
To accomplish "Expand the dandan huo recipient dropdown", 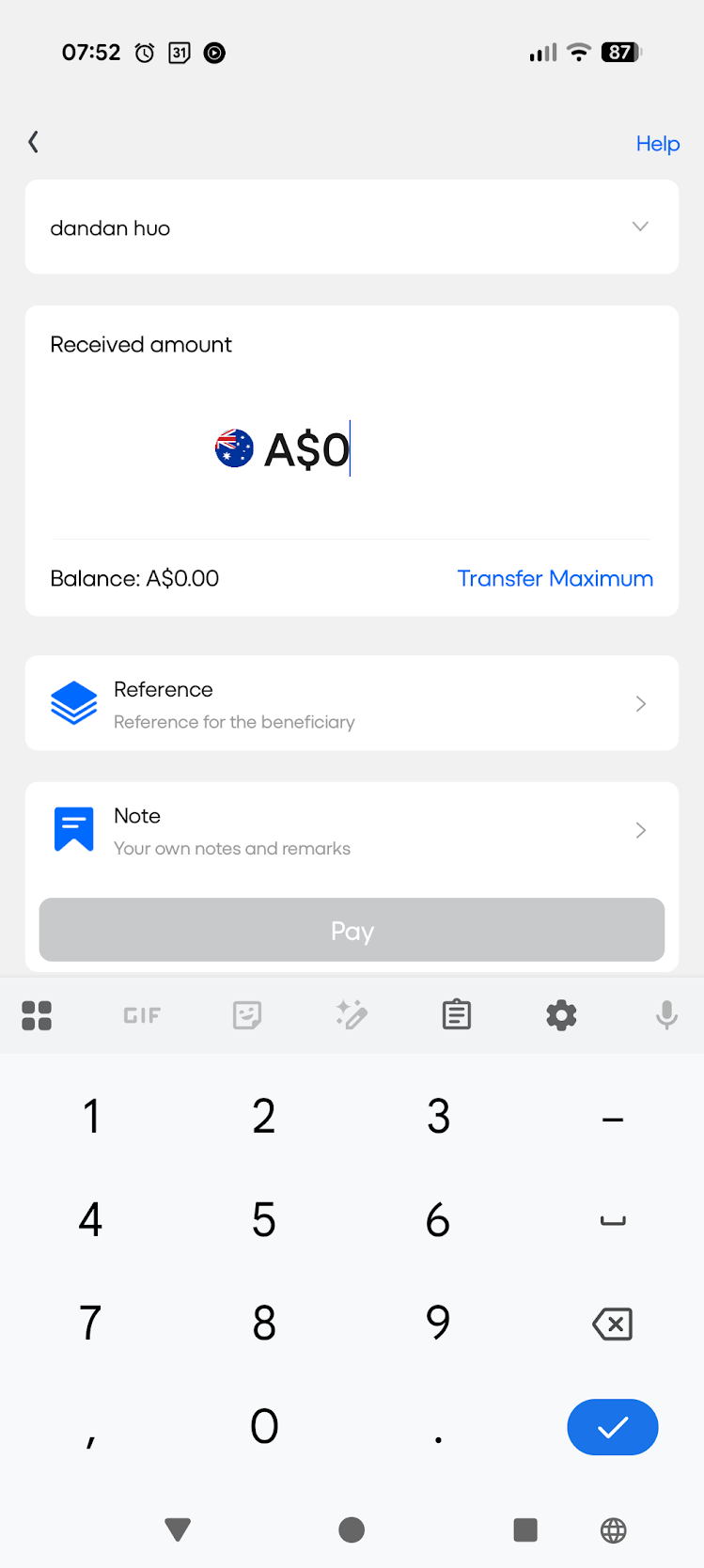I will point(640,227).
